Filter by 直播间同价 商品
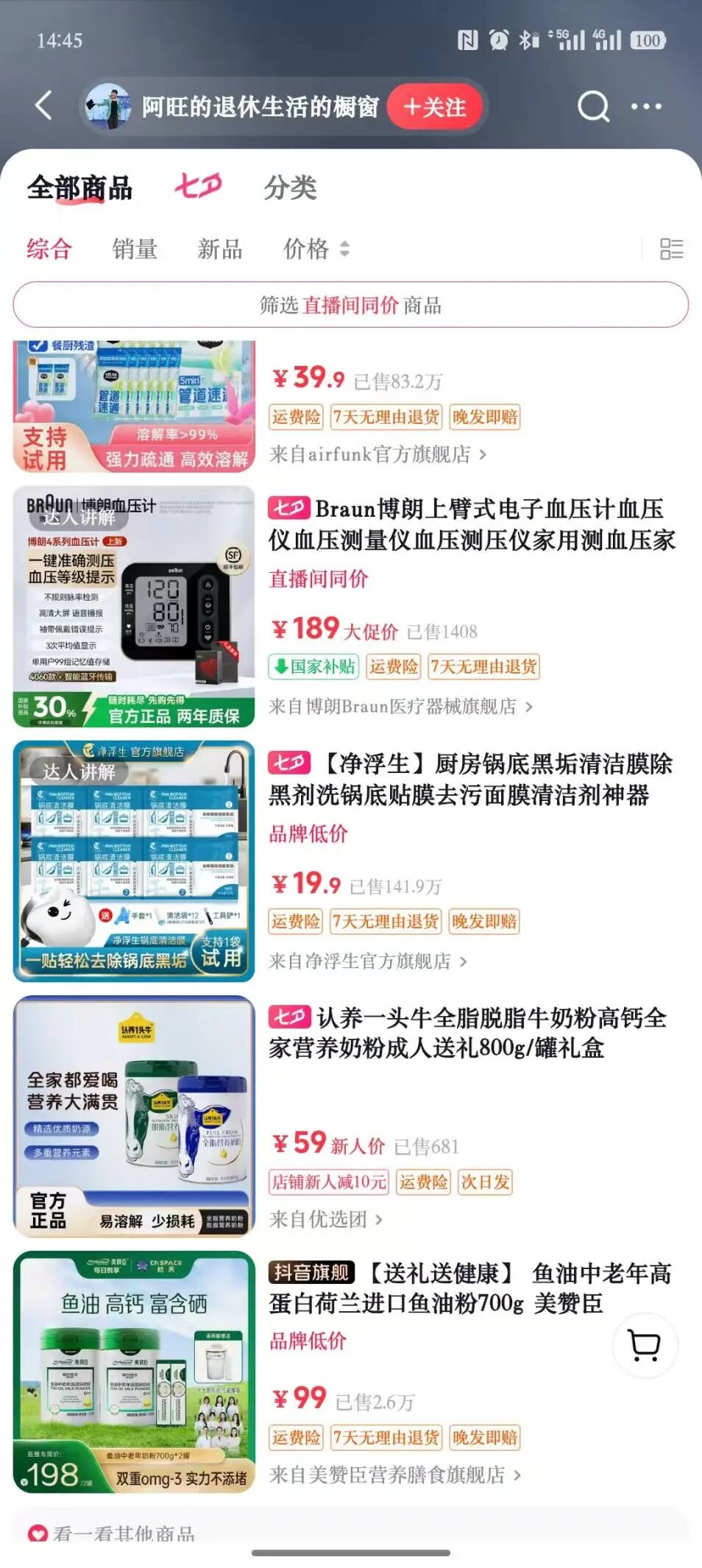Viewport: 702px width, 1568px height. (x=351, y=305)
